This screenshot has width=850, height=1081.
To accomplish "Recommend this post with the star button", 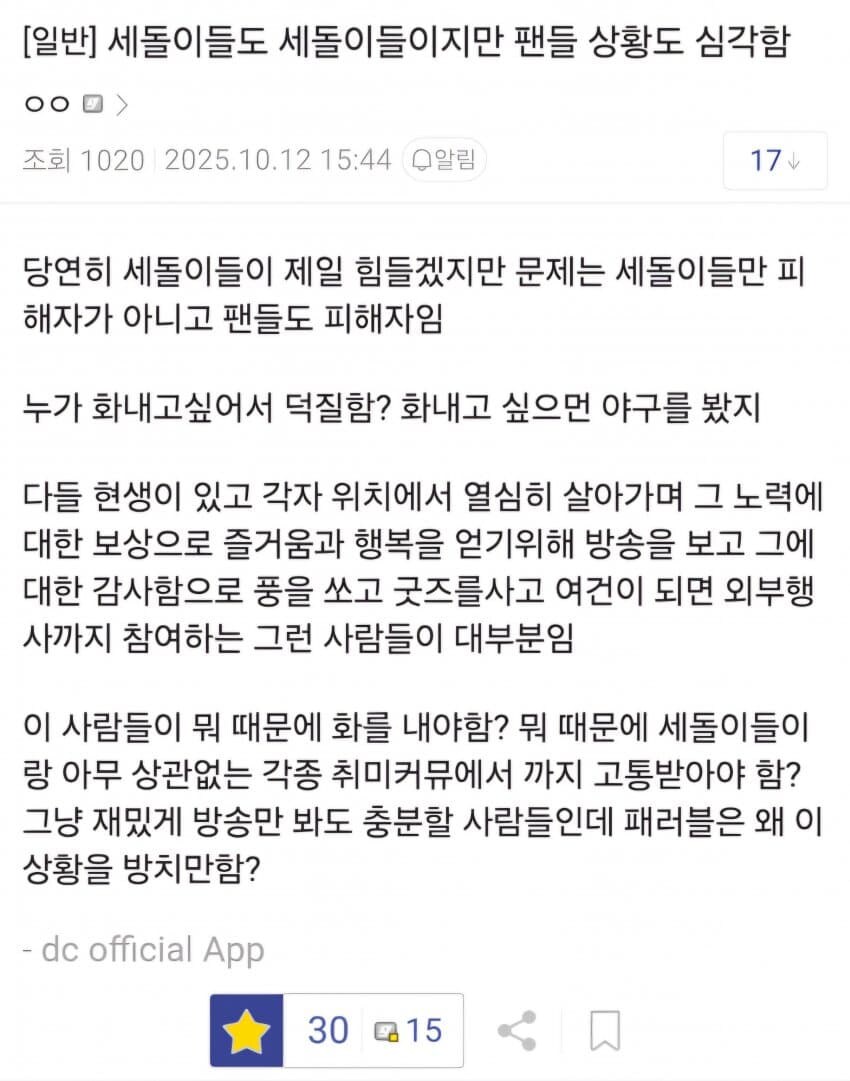I will click(x=247, y=1030).
